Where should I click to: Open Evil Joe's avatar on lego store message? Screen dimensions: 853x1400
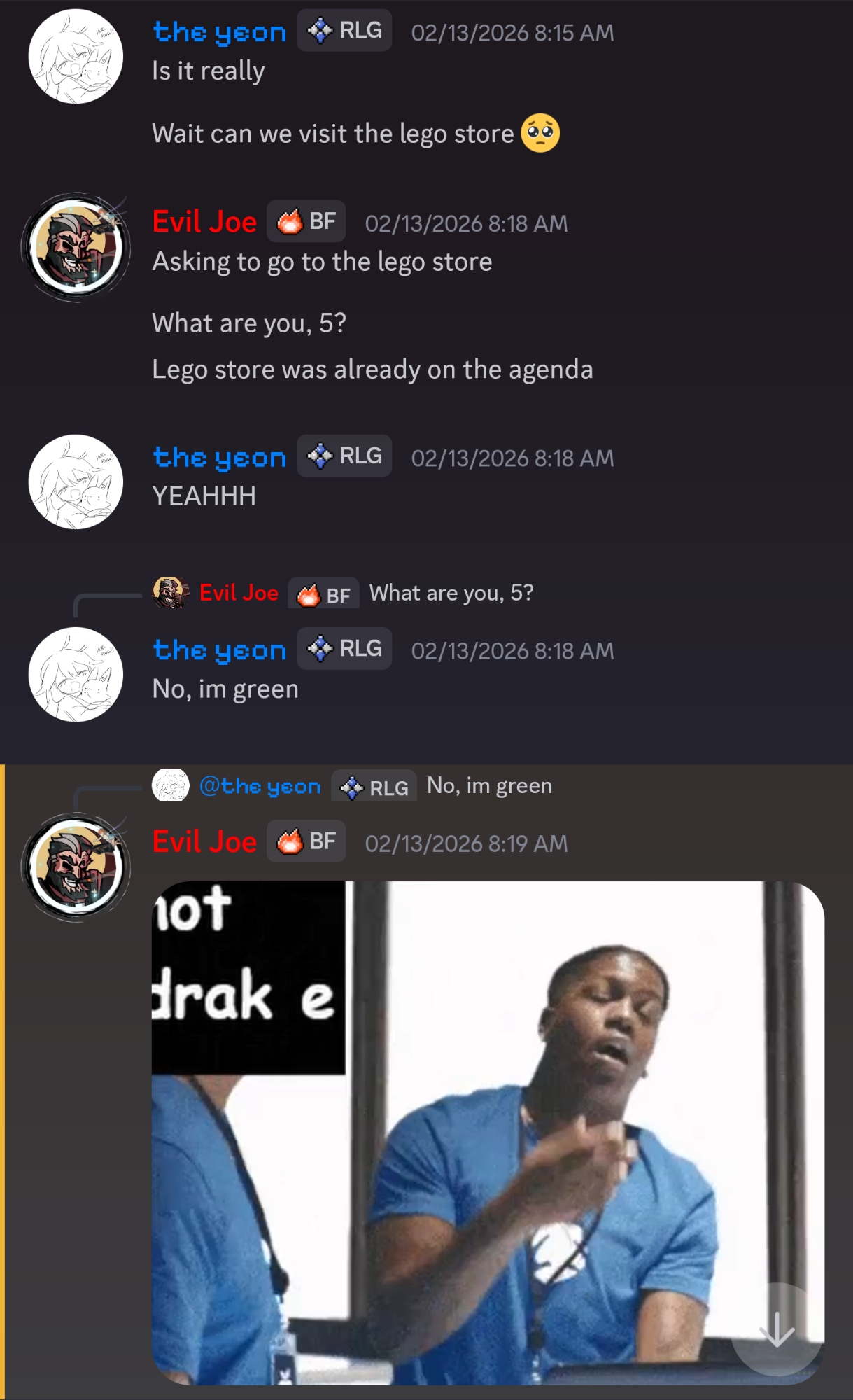[x=76, y=247]
